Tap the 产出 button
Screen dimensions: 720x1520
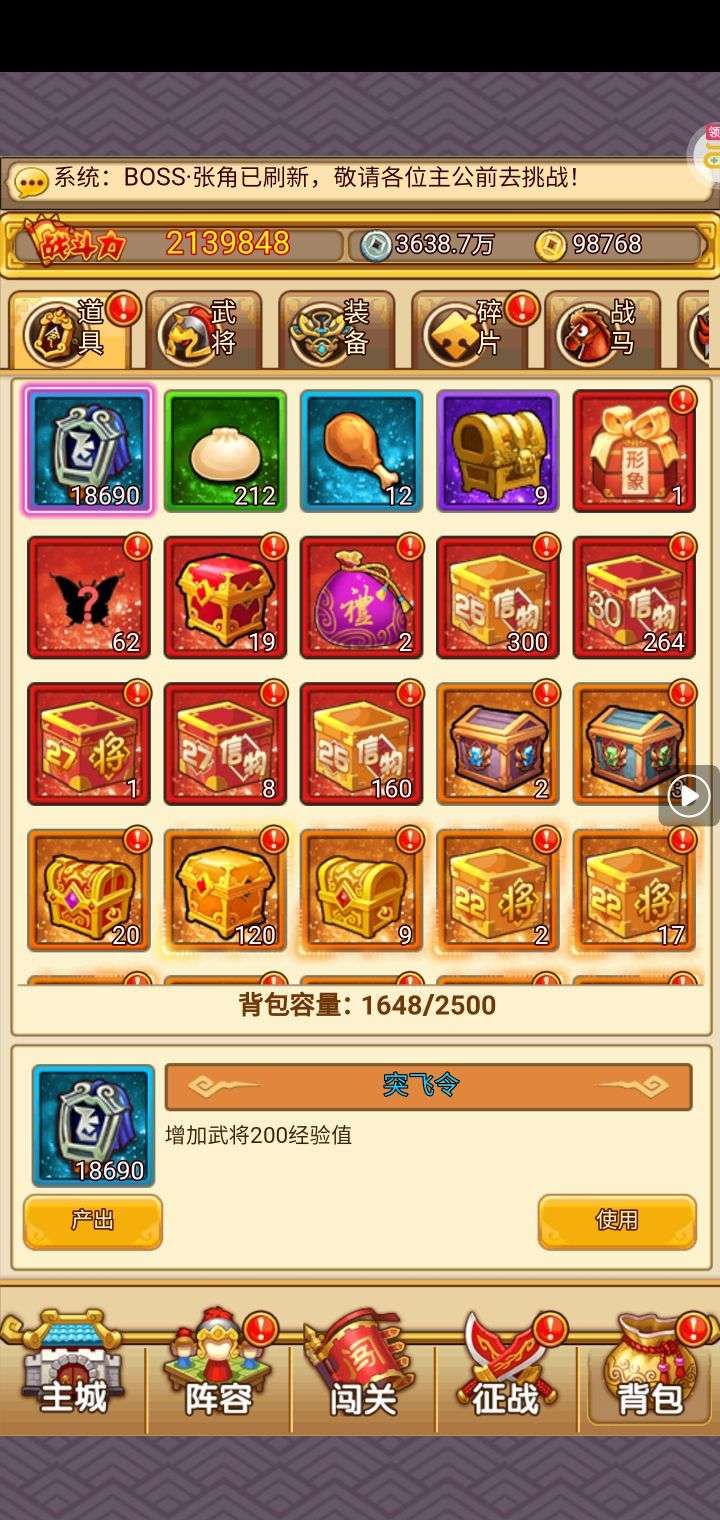click(x=92, y=1221)
